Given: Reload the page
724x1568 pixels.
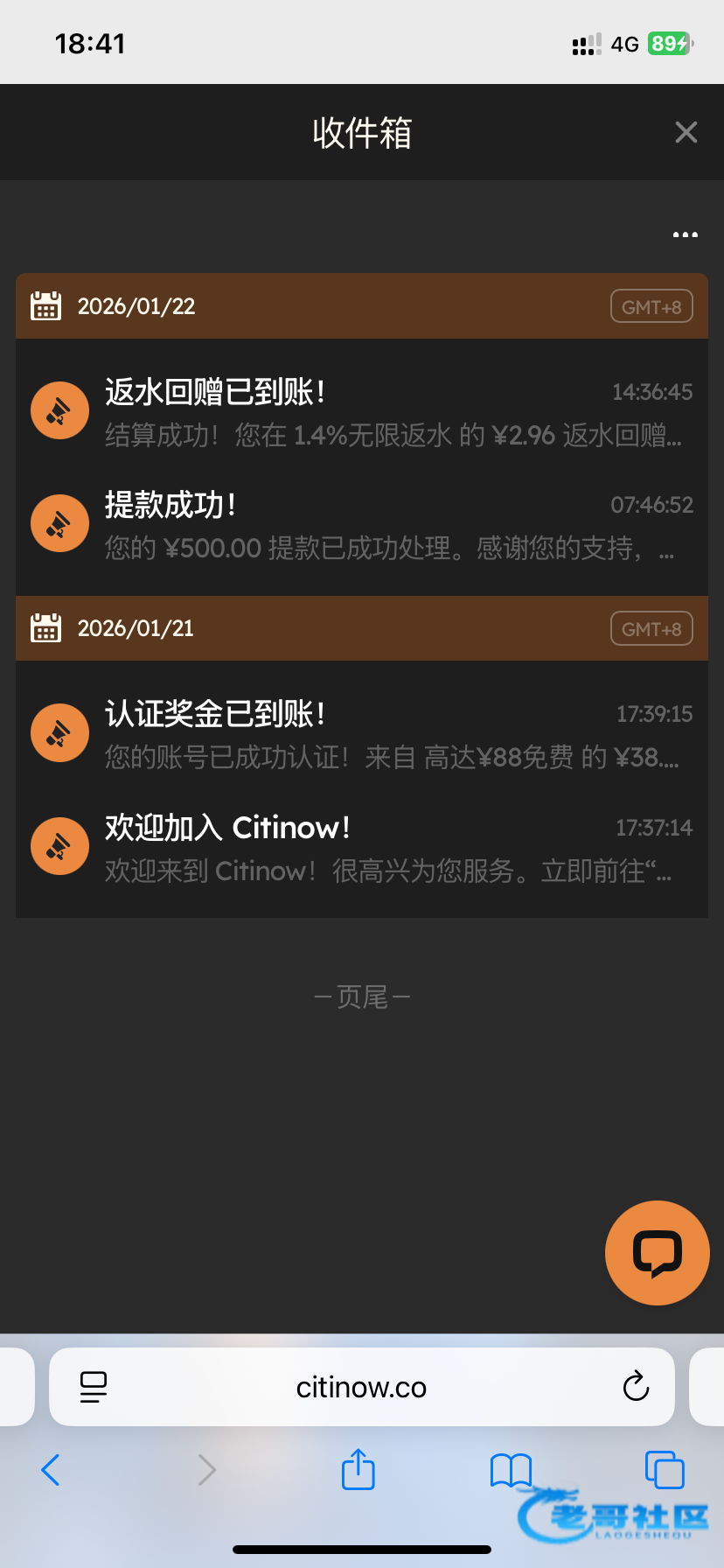Looking at the screenshot, I should (x=636, y=1387).
